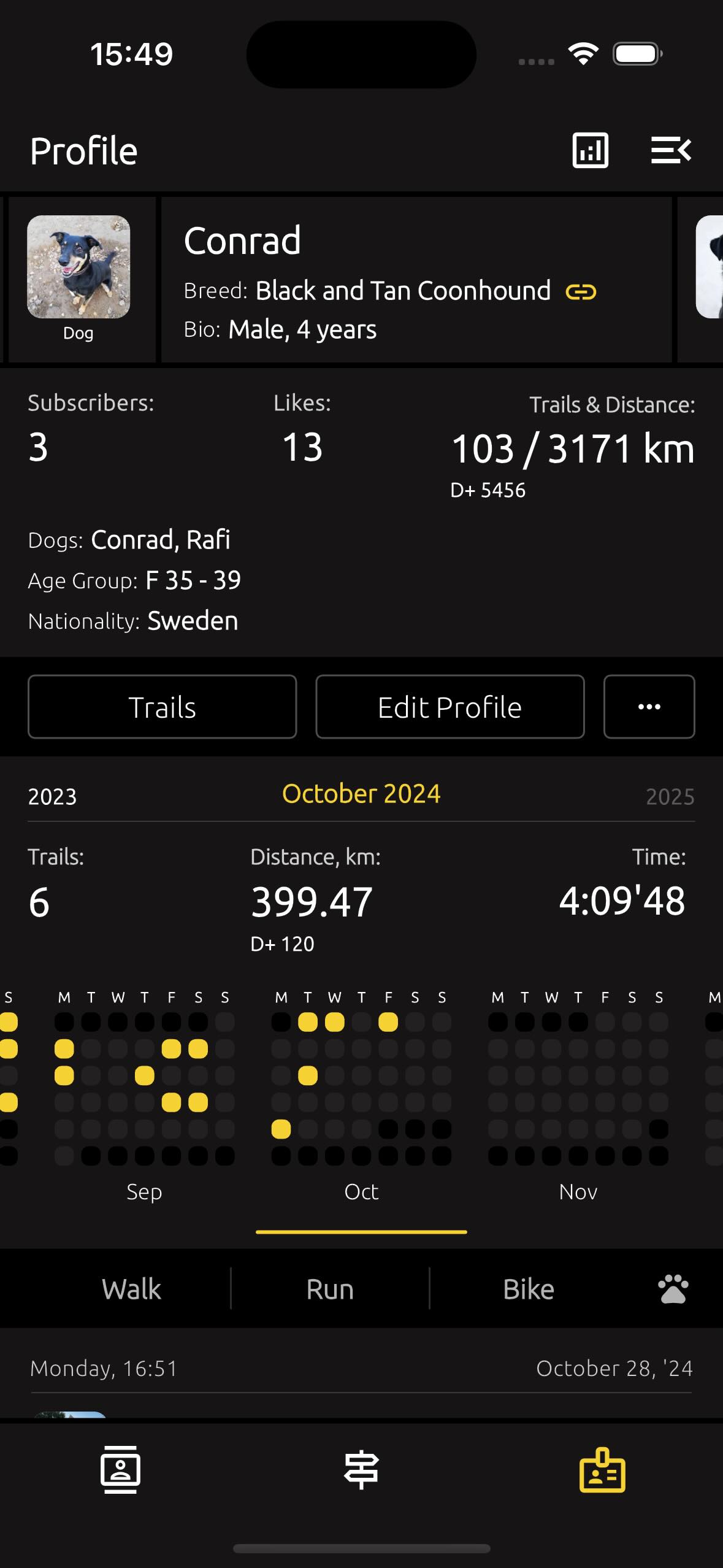
Task: Switch to the trails signpost tab
Action: pyautogui.click(x=361, y=1470)
